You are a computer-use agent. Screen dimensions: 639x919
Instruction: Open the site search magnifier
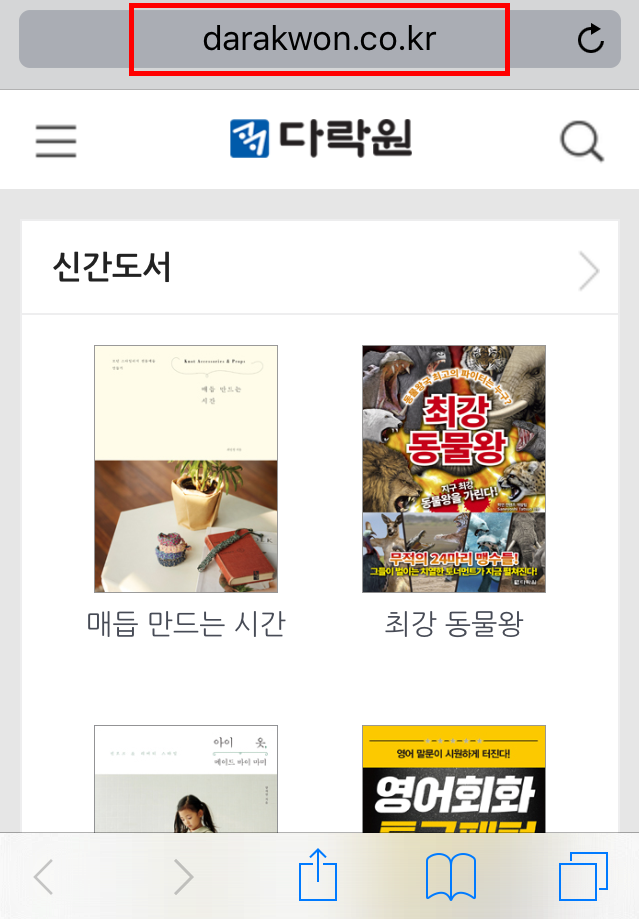[x=581, y=141]
